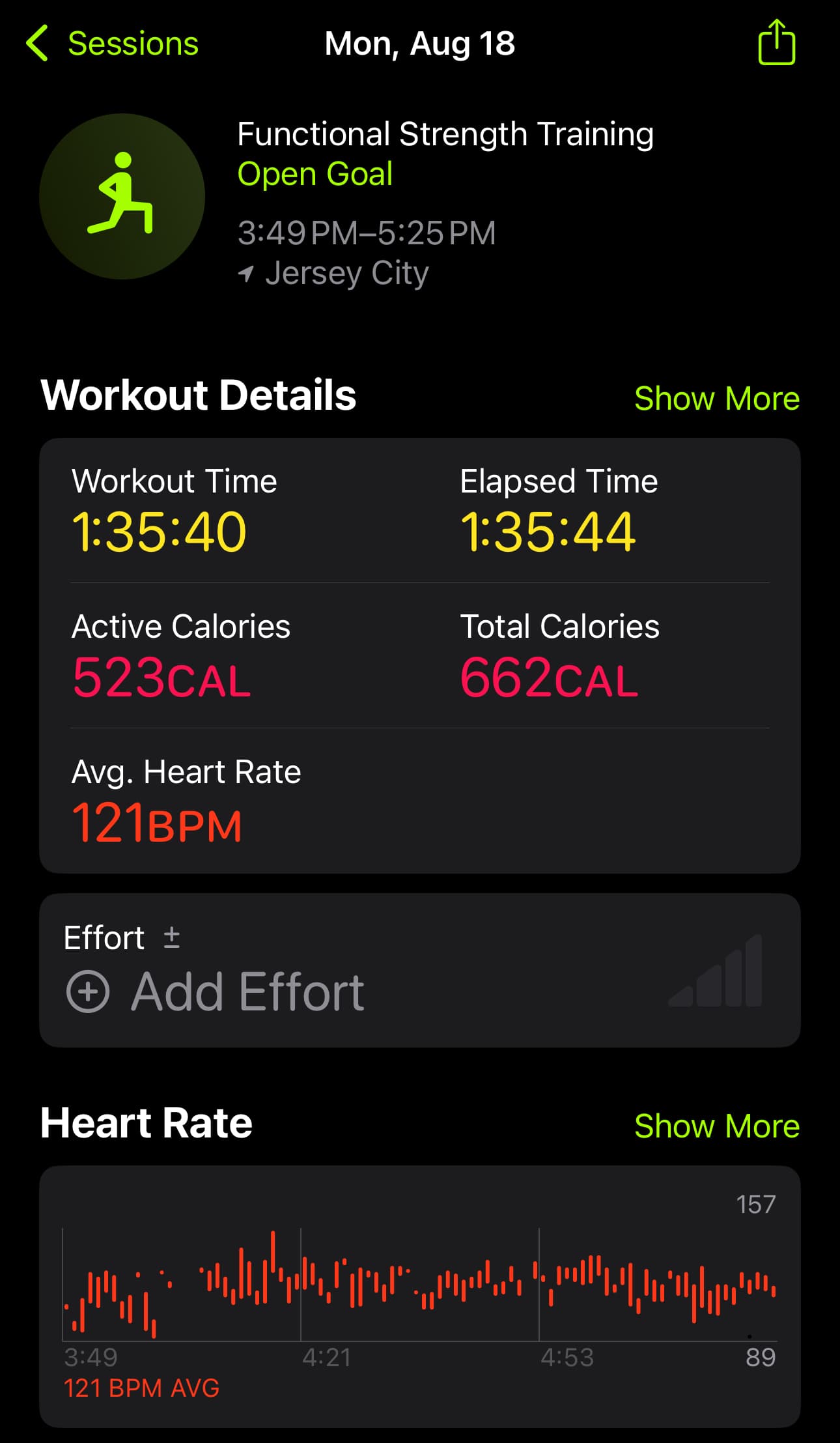Go back to Sessions
840x1443 pixels.
point(112,44)
